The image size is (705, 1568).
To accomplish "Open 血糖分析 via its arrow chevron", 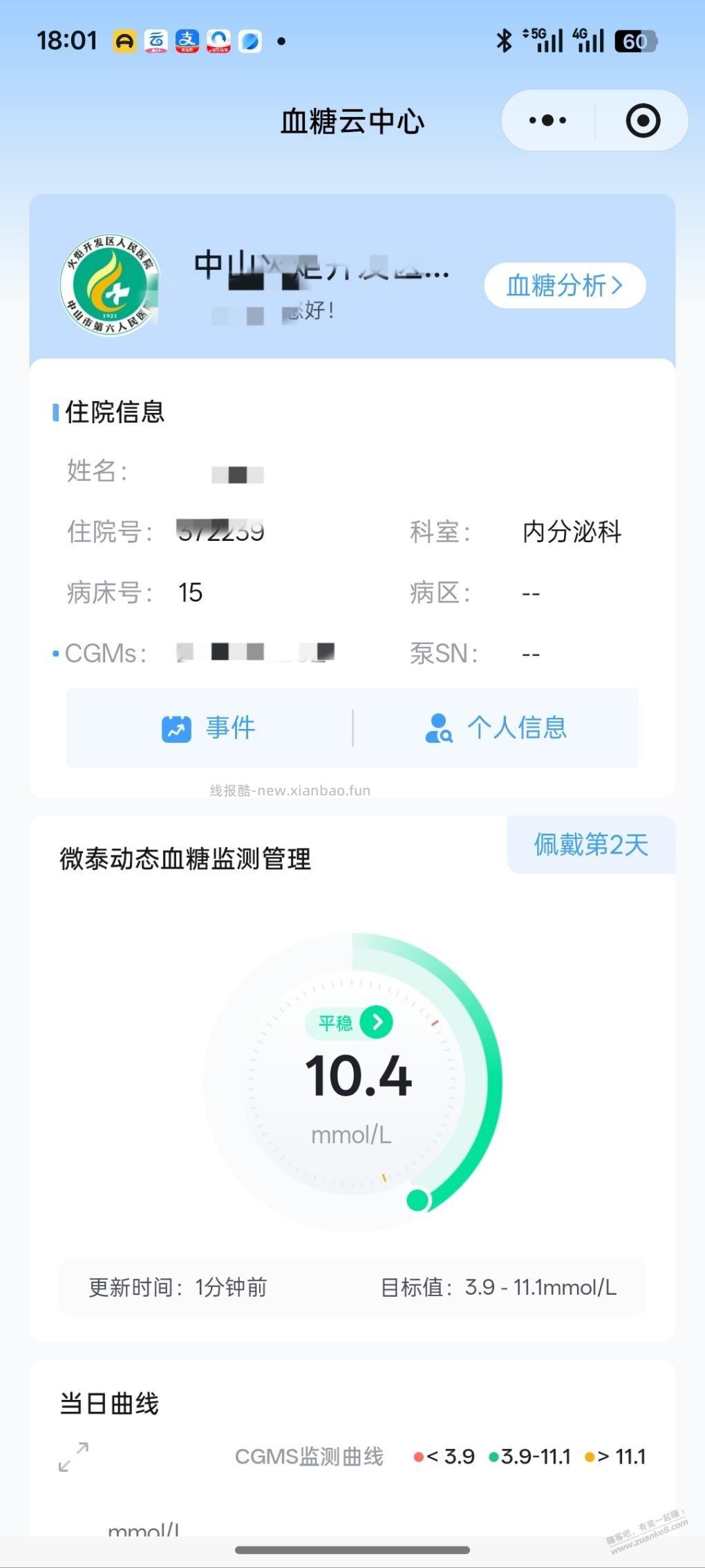I will coord(619,285).
